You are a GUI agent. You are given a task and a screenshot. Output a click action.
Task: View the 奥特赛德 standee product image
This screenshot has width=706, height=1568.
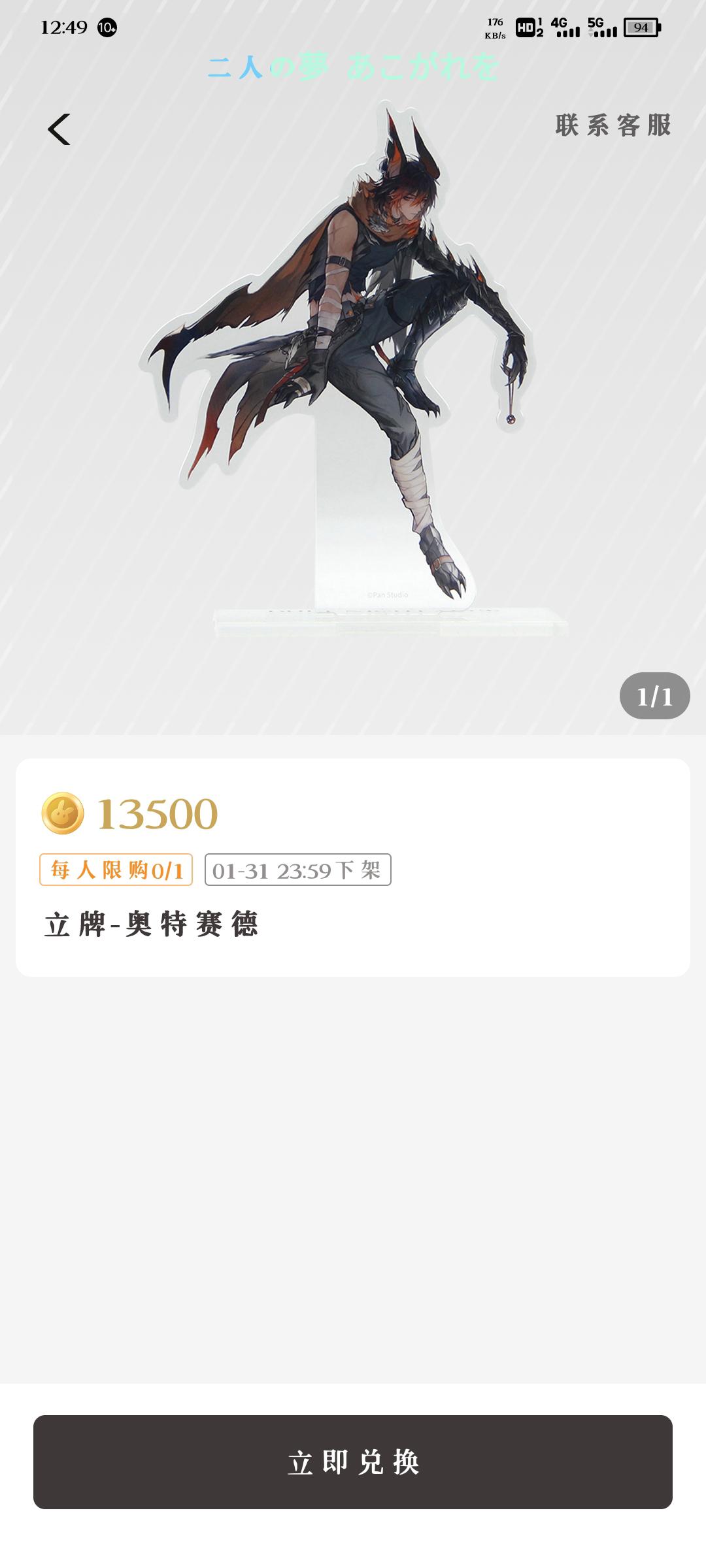pyautogui.click(x=353, y=366)
